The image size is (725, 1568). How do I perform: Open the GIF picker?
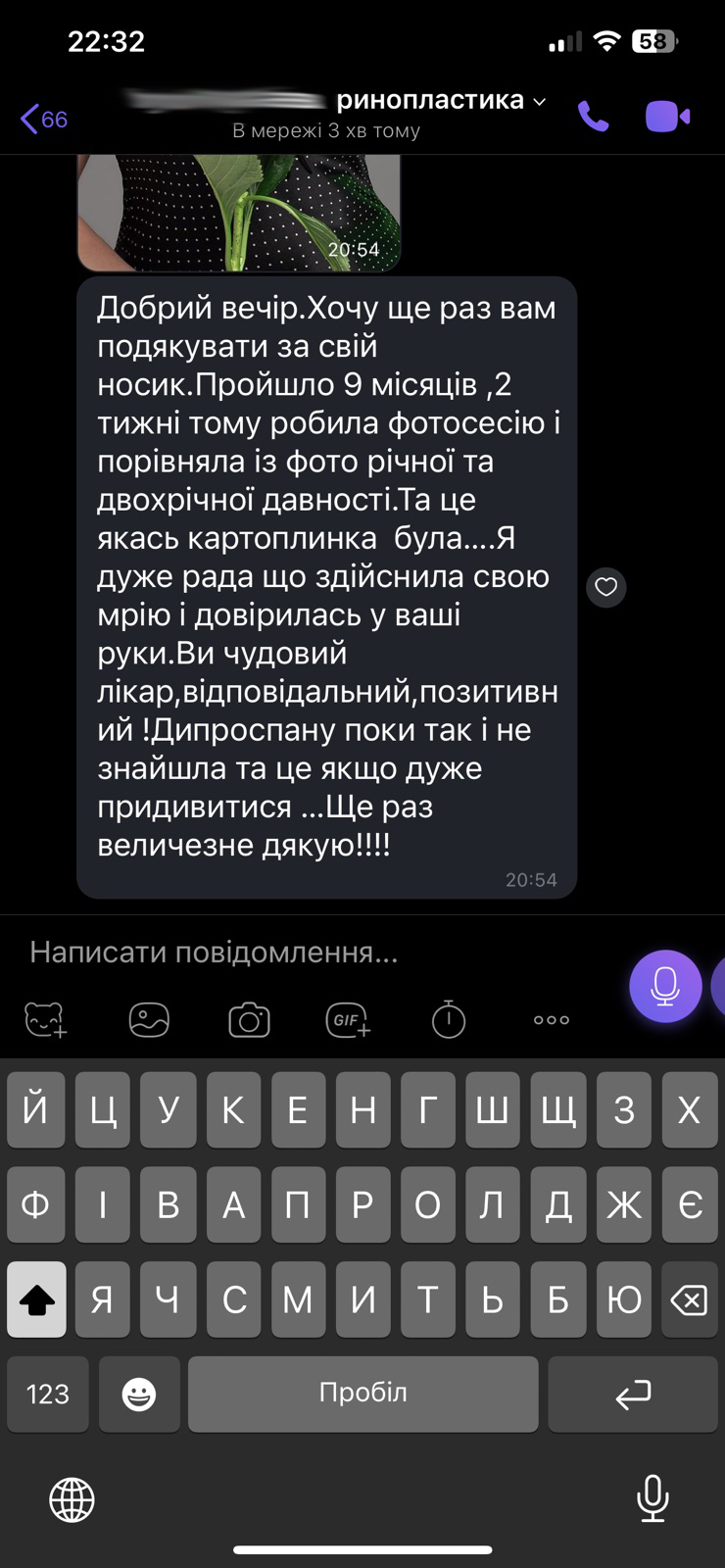(x=348, y=1020)
